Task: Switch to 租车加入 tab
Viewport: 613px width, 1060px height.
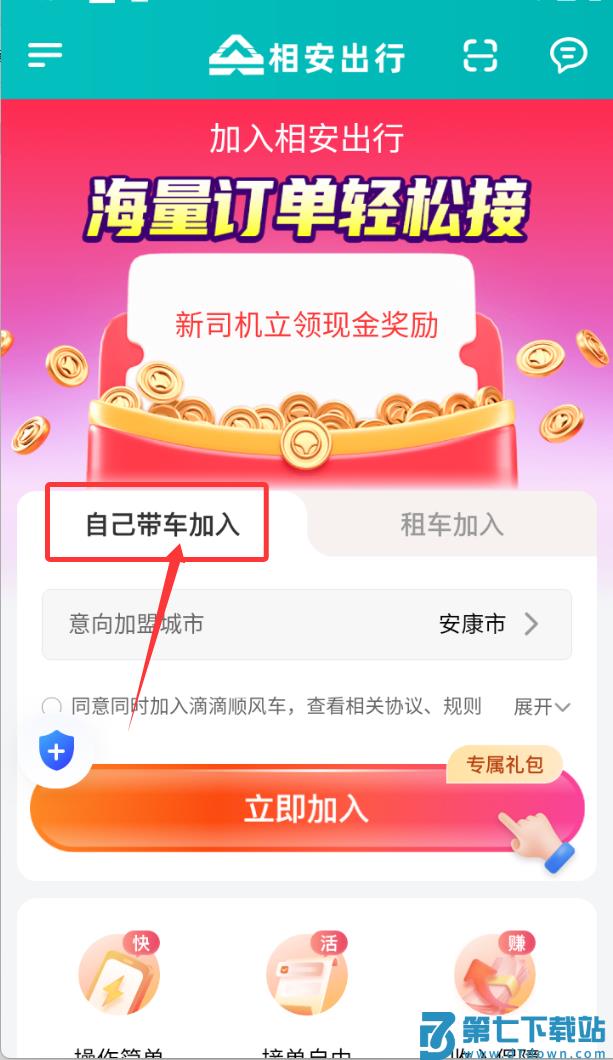Action: pos(452,524)
